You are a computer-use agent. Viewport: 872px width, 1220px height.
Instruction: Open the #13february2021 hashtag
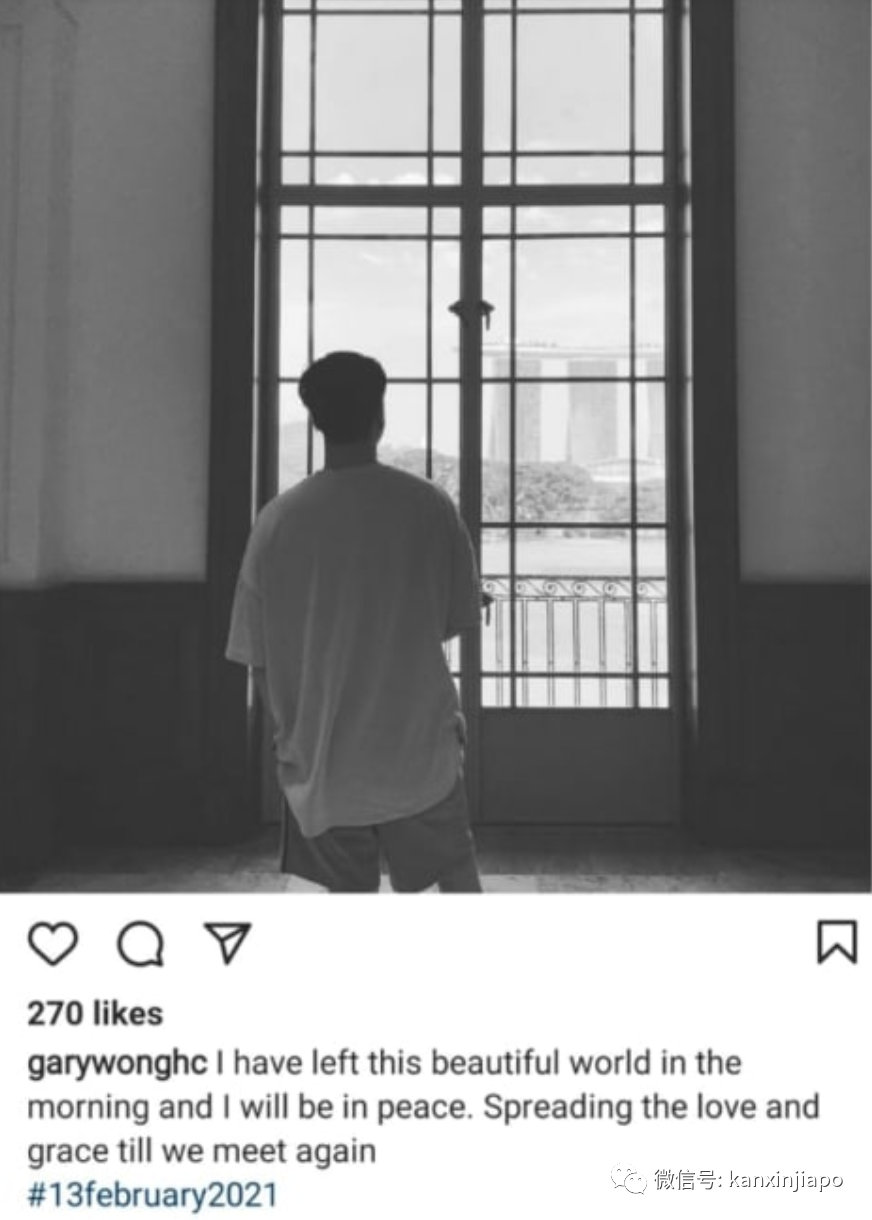tap(152, 1194)
